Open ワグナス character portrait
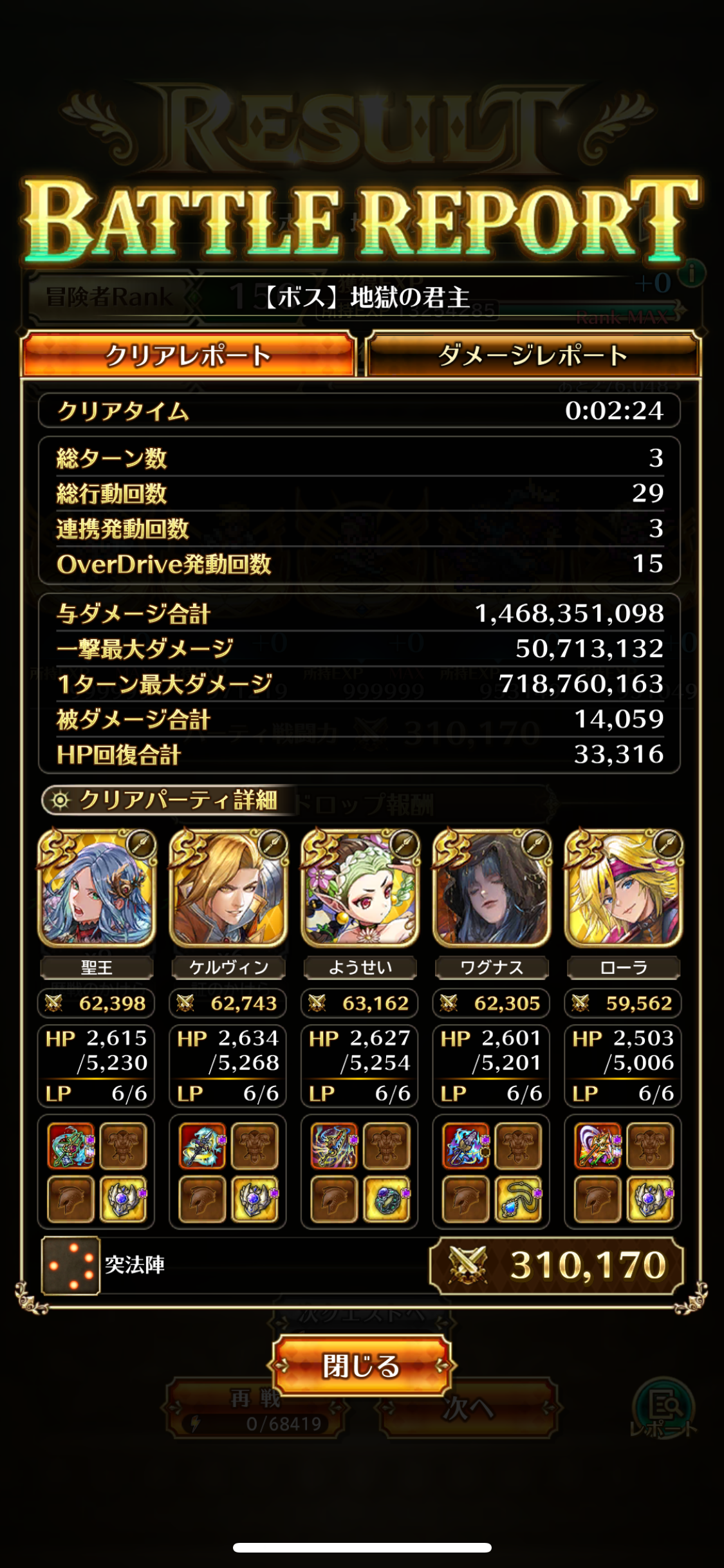The image size is (724, 1568). [492, 888]
